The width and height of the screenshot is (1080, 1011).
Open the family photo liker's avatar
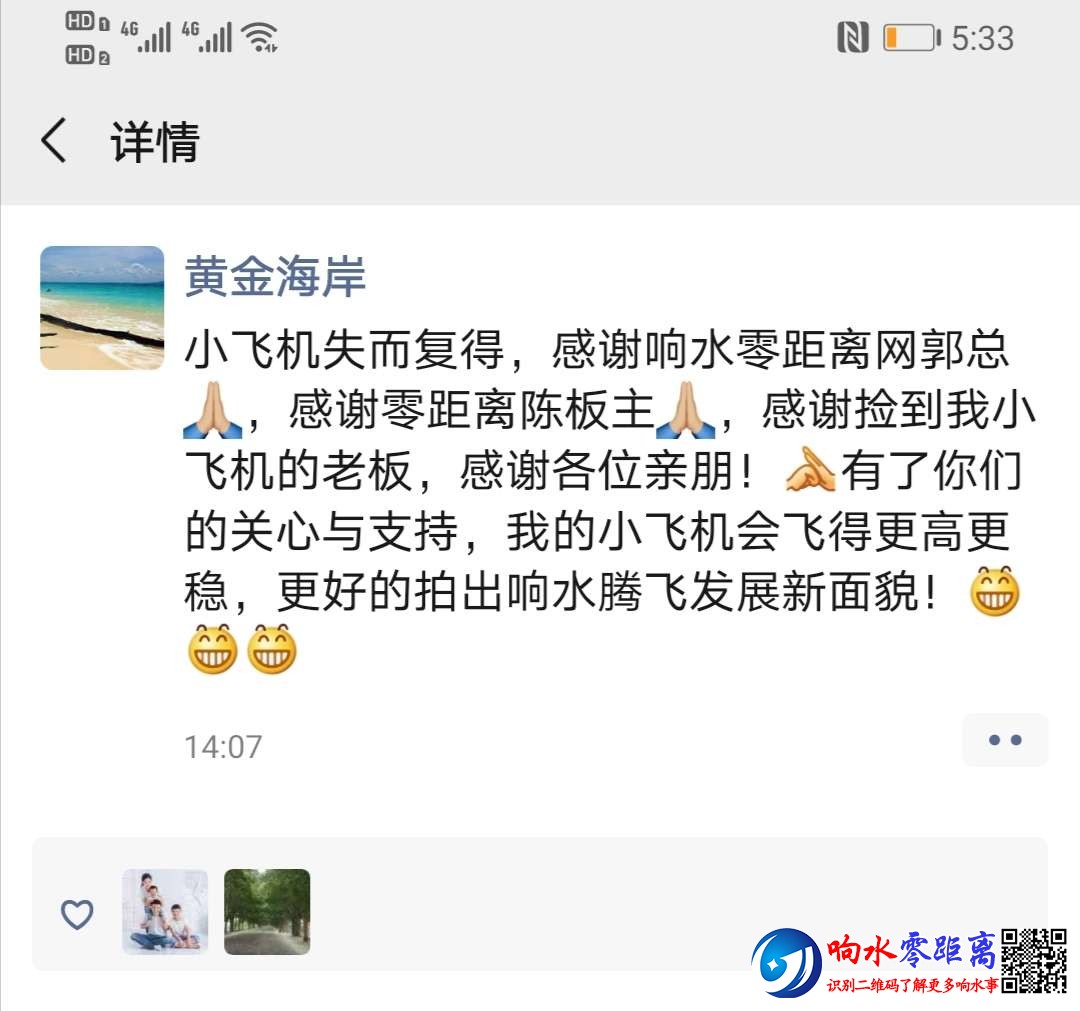coord(165,911)
